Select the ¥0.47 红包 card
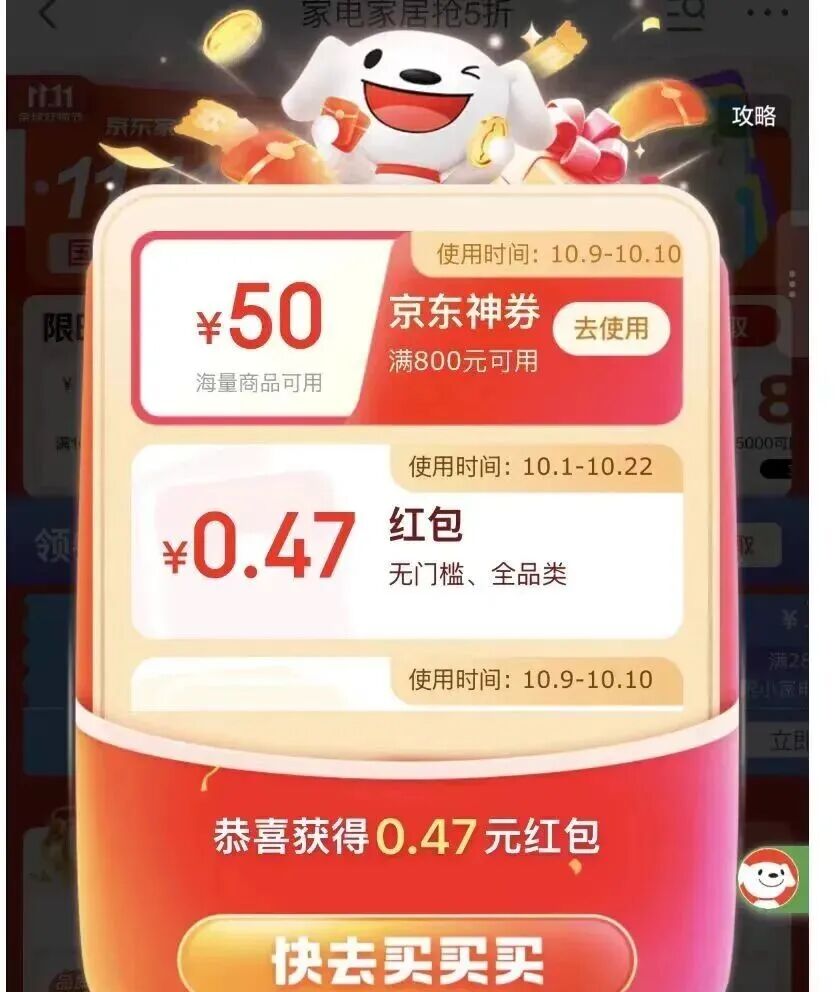Viewport: 838px width, 992px height. (x=407, y=541)
